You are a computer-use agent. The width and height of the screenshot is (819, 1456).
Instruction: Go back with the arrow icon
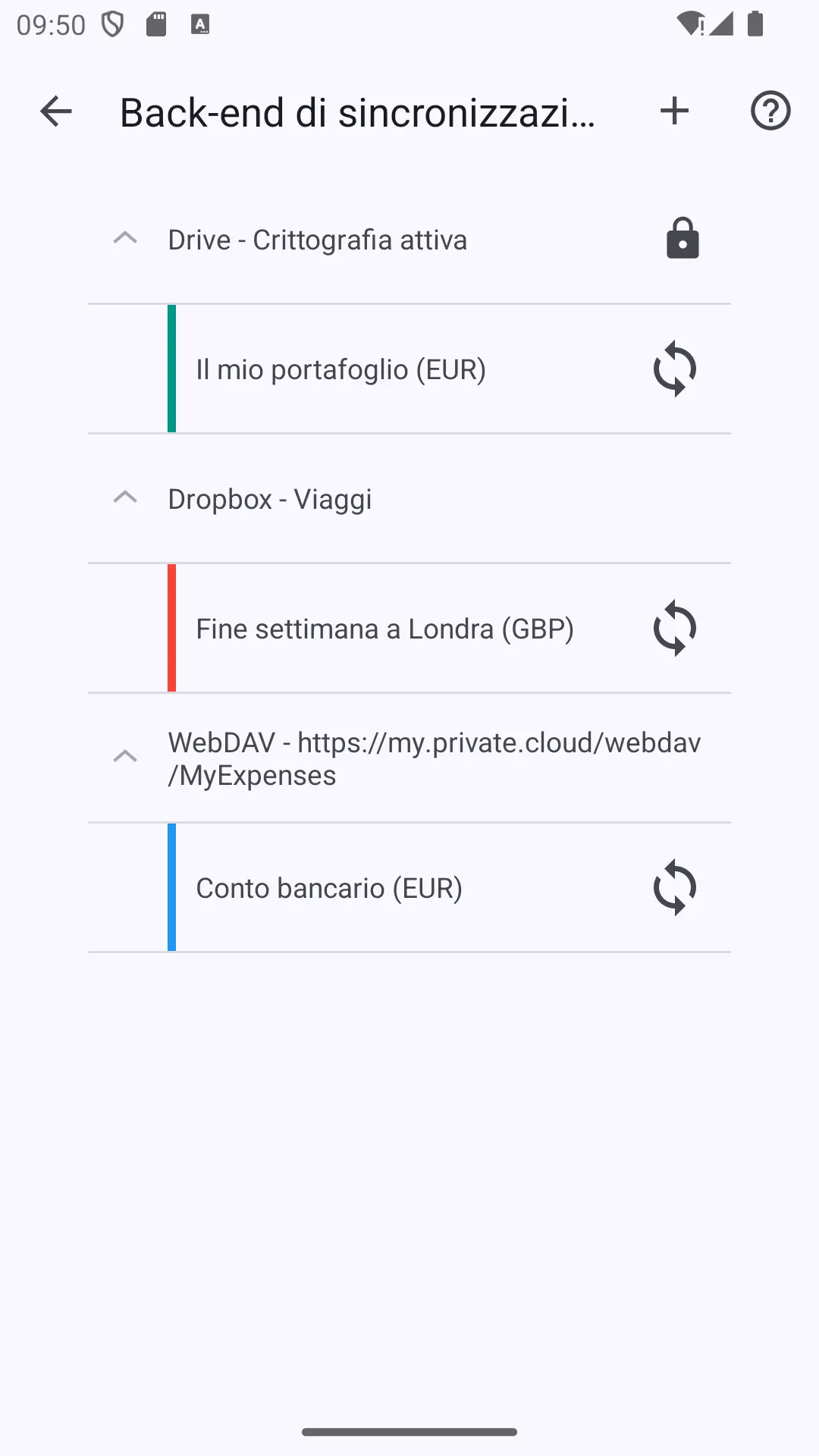coord(55,111)
